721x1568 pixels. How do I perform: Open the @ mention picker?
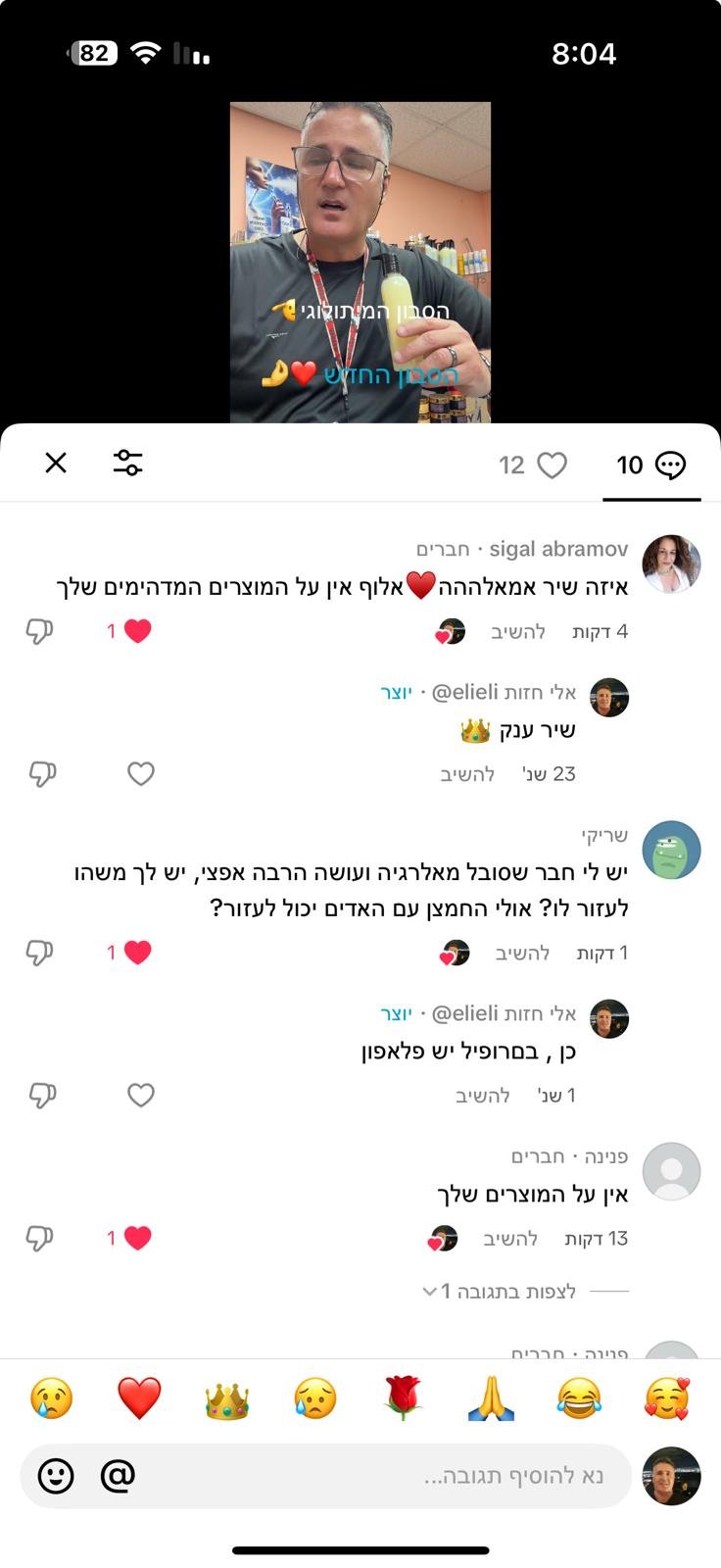pos(118,1475)
